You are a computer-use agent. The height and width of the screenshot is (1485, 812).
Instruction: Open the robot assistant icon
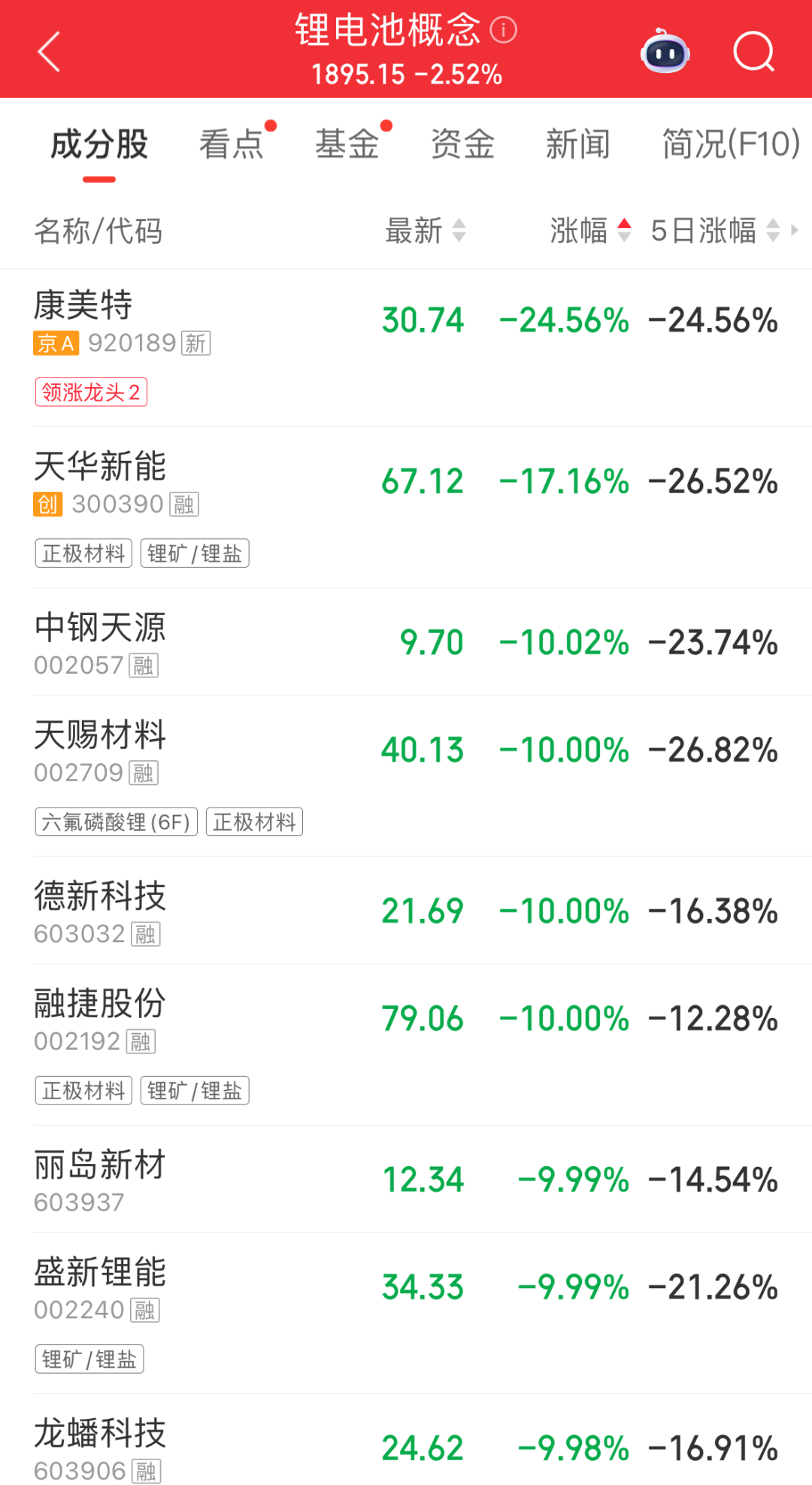(x=665, y=51)
